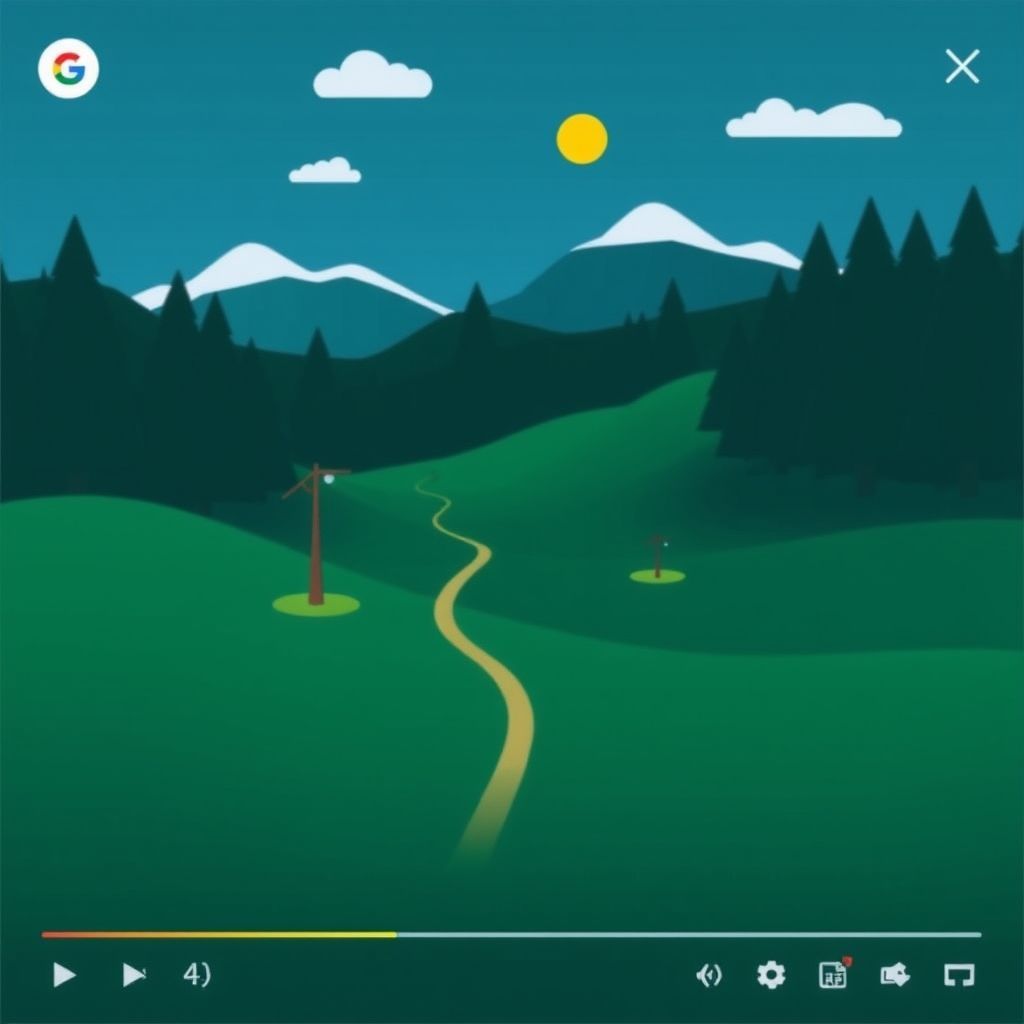
Task: Open the captions icon with red dot
Action: point(833,975)
